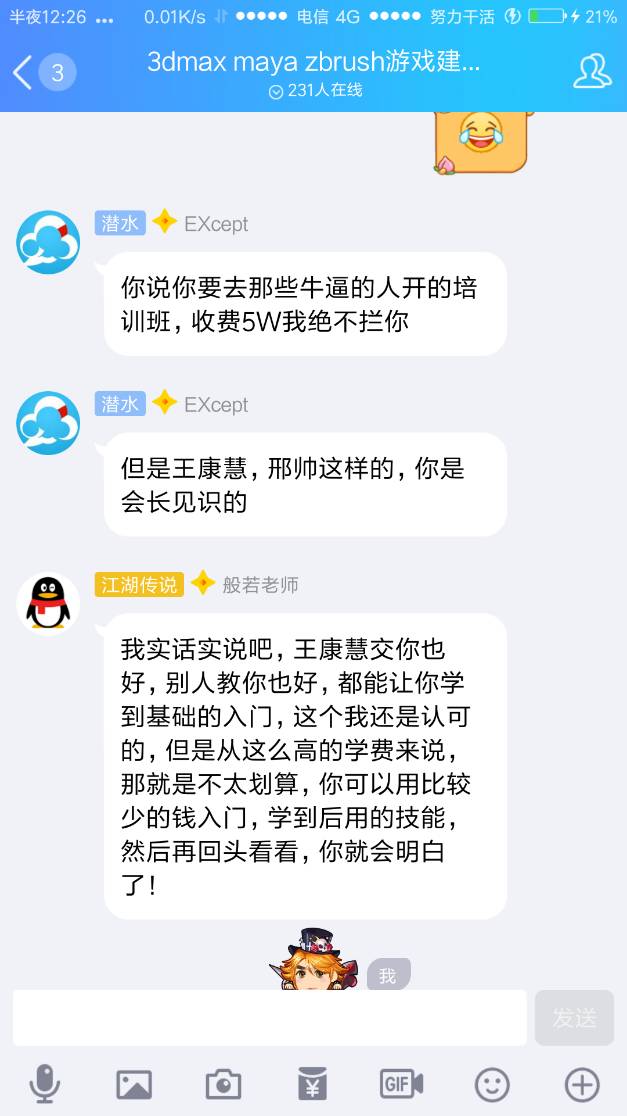Image resolution: width=627 pixels, height=1116 pixels.
Task: Tap the message input field
Action: [269, 1017]
